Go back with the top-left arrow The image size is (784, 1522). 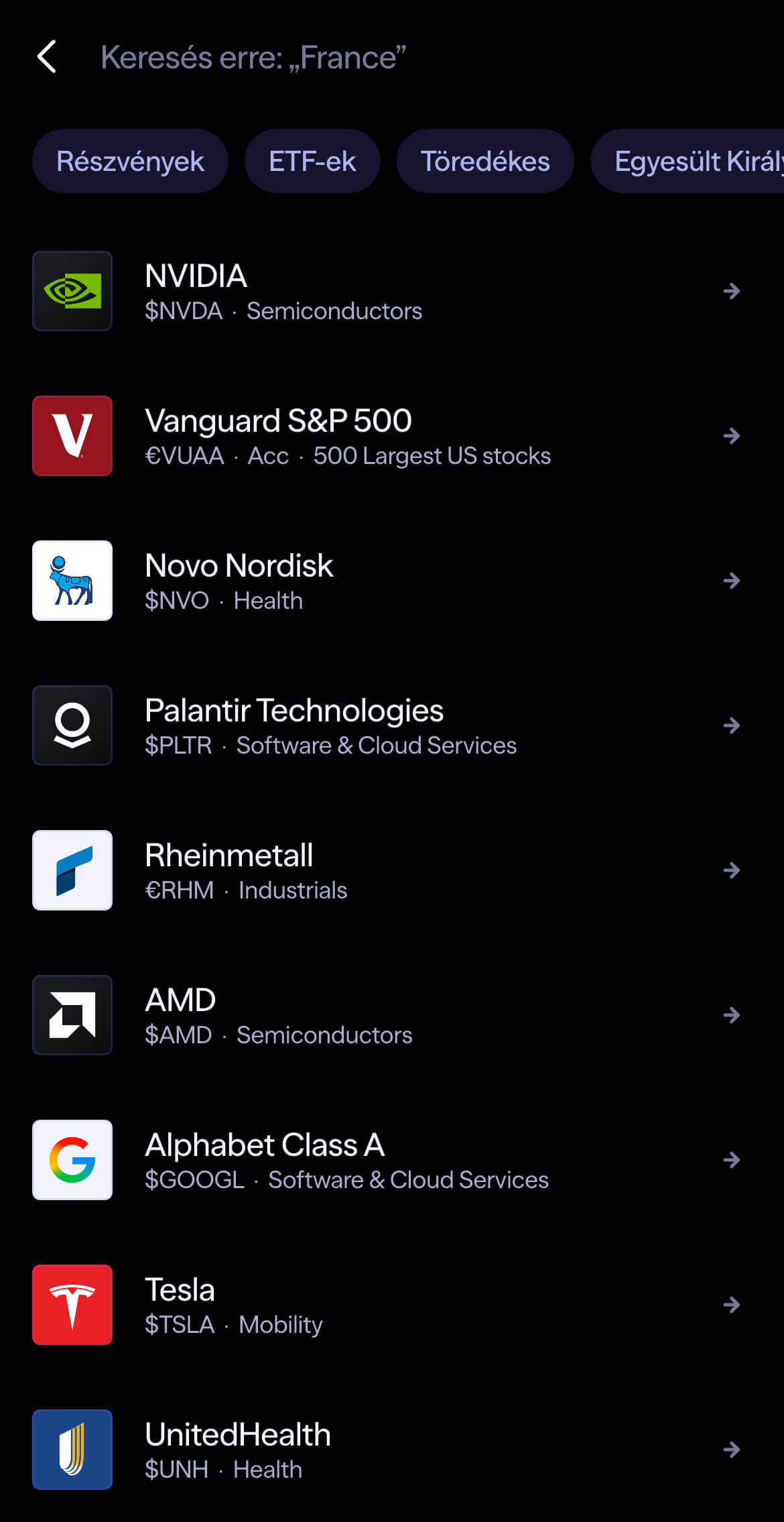tap(47, 57)
